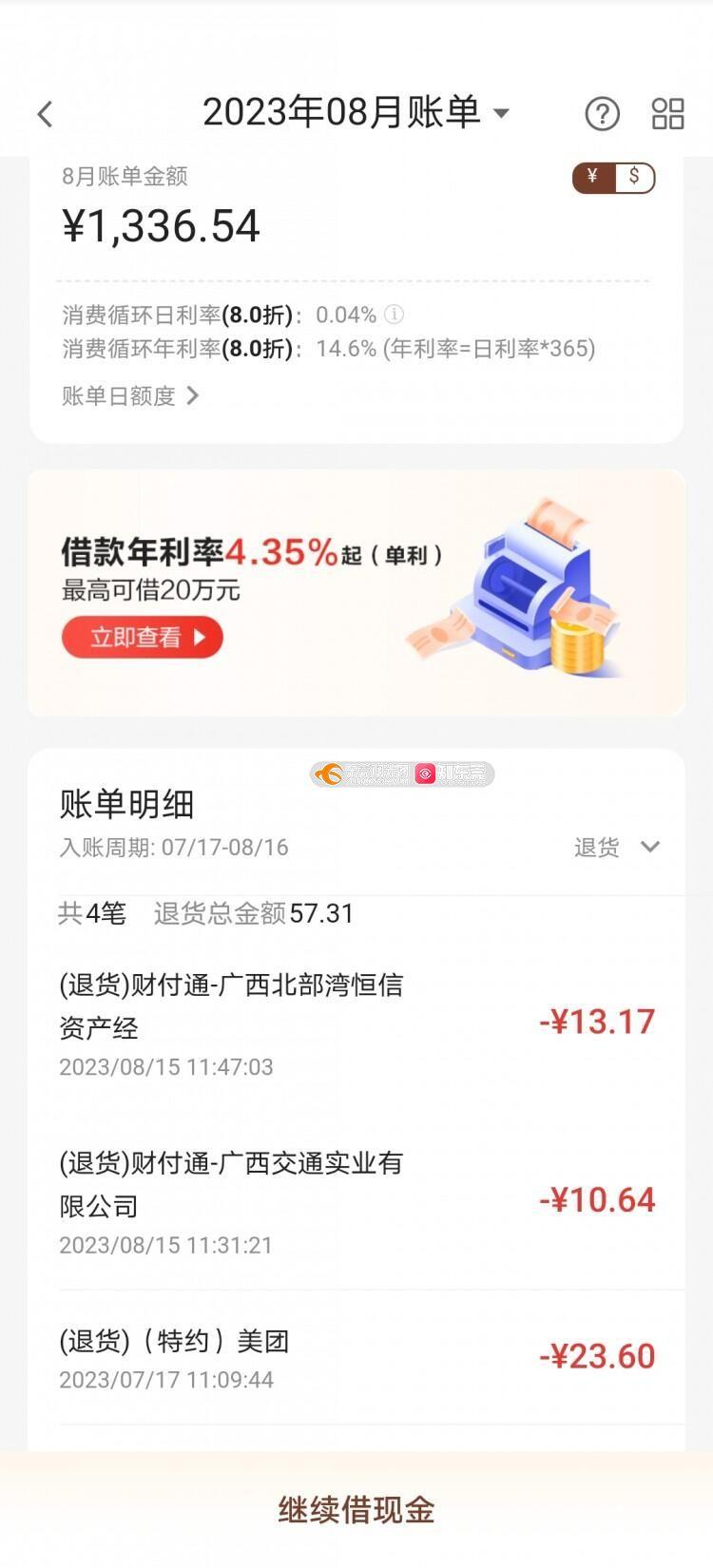Open the 广西北部湾恒信资产经 refund record
The width and height of the screenshot is (713, 1568).
[356, 1023]
